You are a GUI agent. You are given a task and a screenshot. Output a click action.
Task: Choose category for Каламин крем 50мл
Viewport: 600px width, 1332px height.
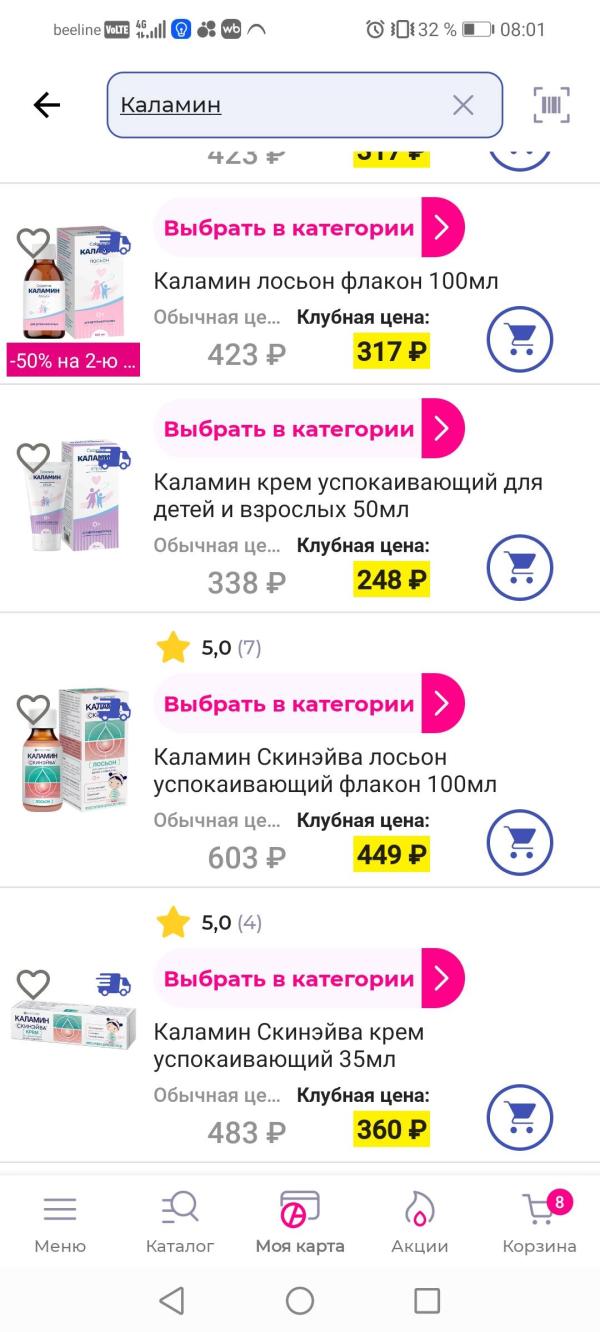click(x=309, y=429)
